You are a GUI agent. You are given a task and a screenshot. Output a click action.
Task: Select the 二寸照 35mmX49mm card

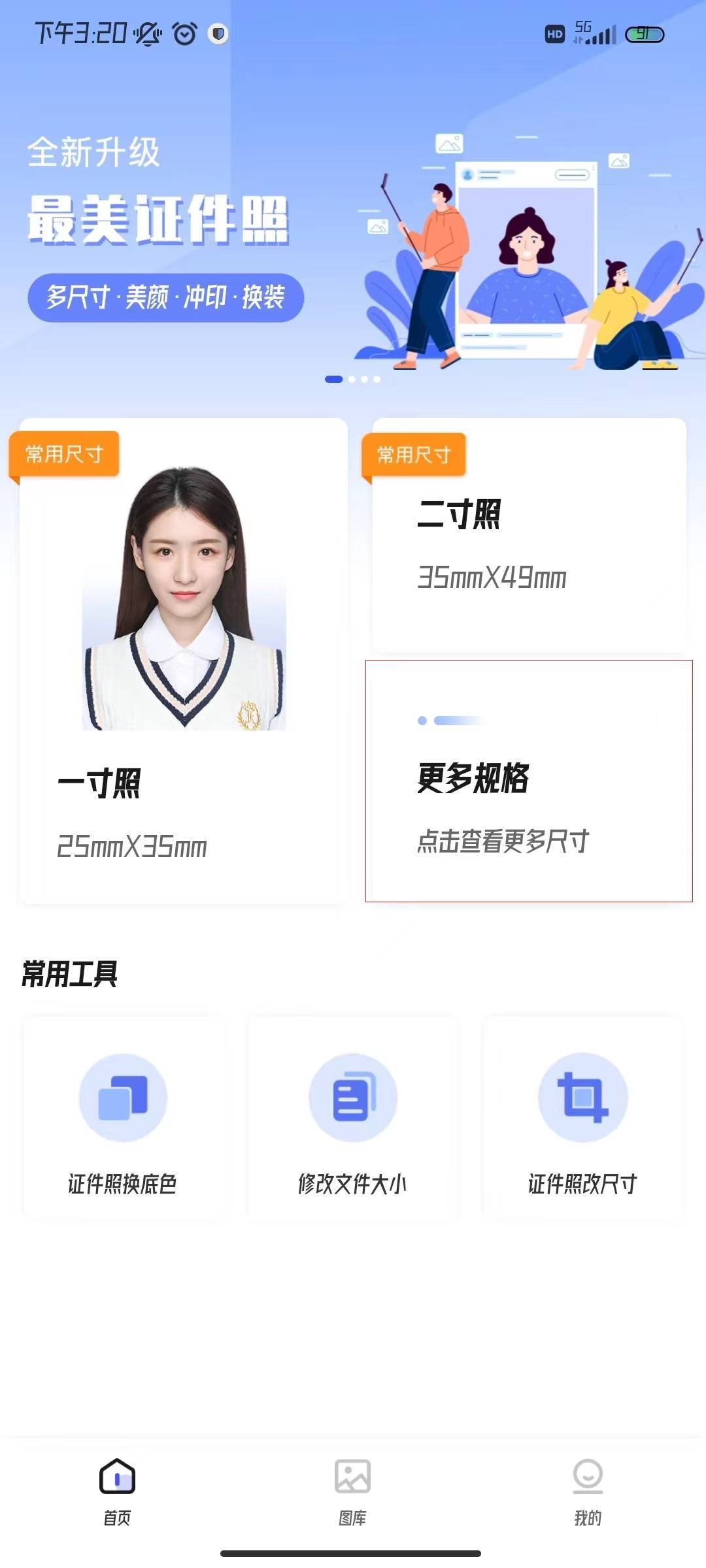(x=528, y=536)
